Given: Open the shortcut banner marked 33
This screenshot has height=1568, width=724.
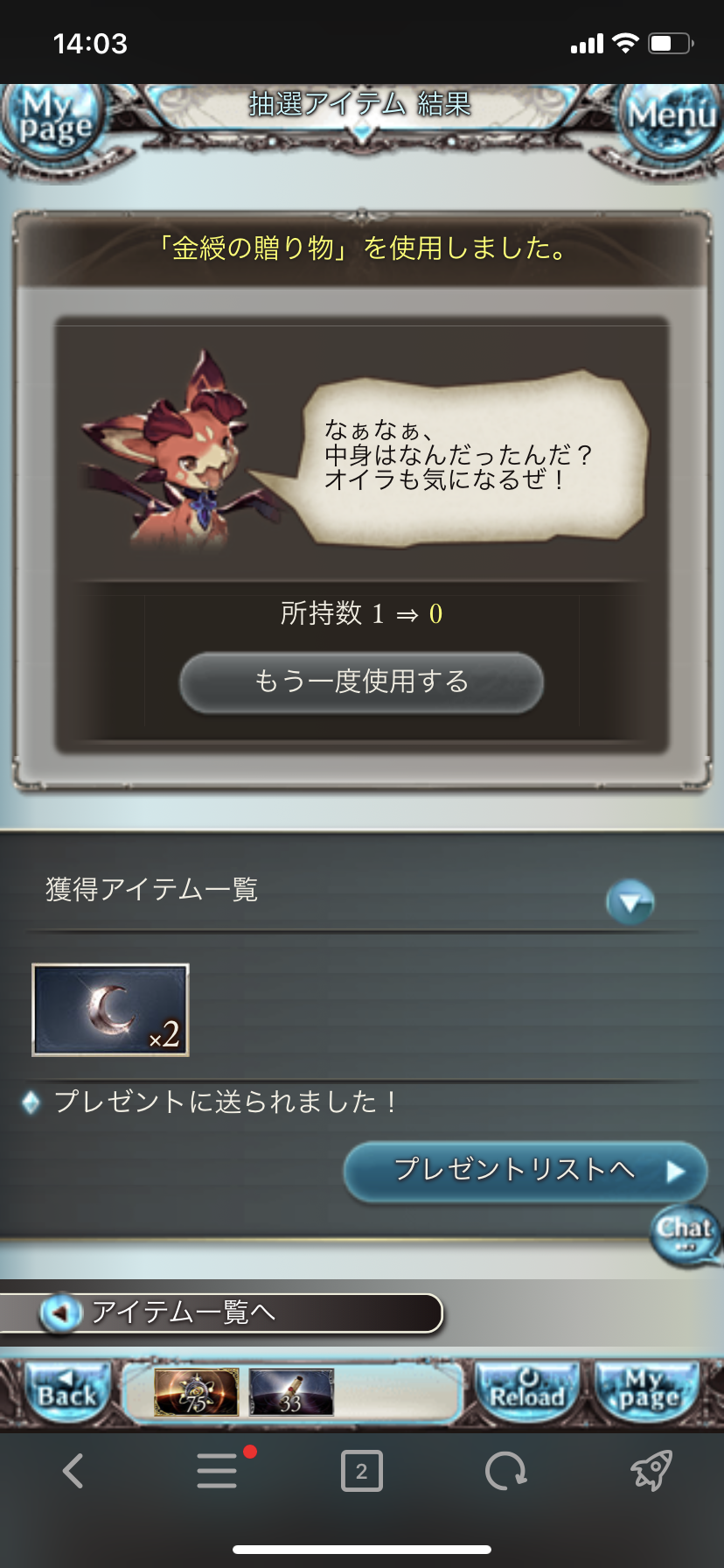Looking at the screenshot, I should [291, 1393].
